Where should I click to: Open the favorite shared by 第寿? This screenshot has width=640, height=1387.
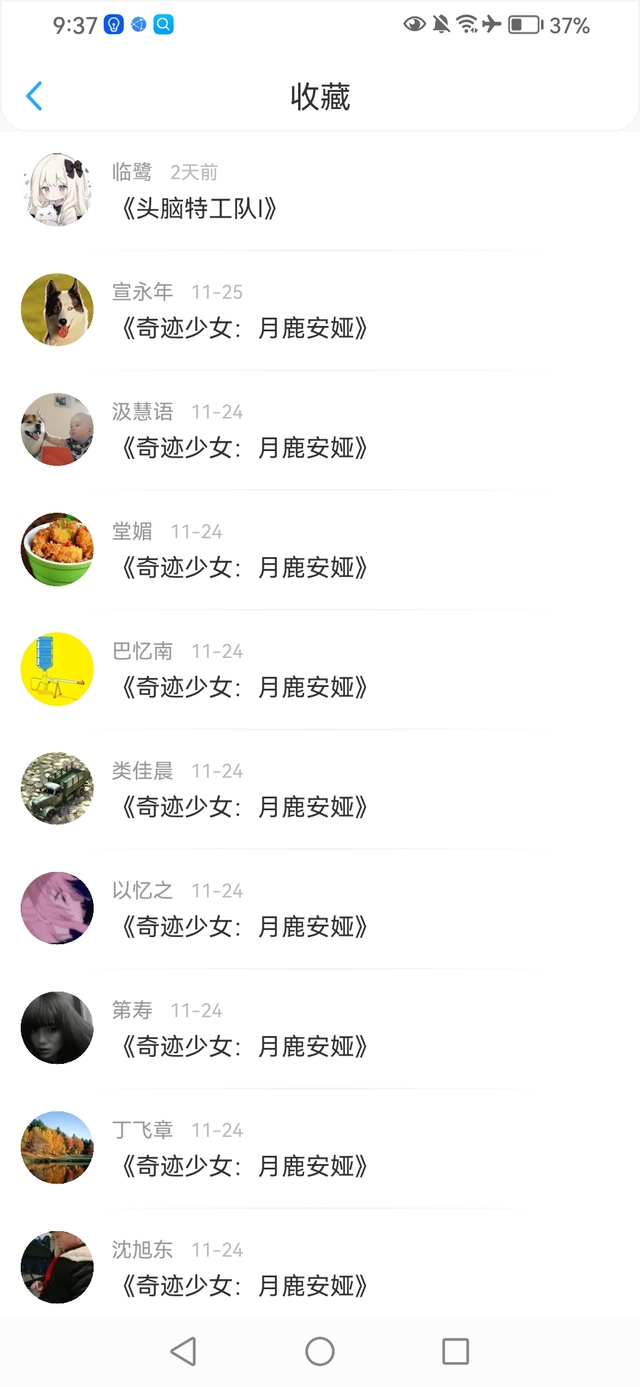pyautogui.click(x=244, y=1047)
